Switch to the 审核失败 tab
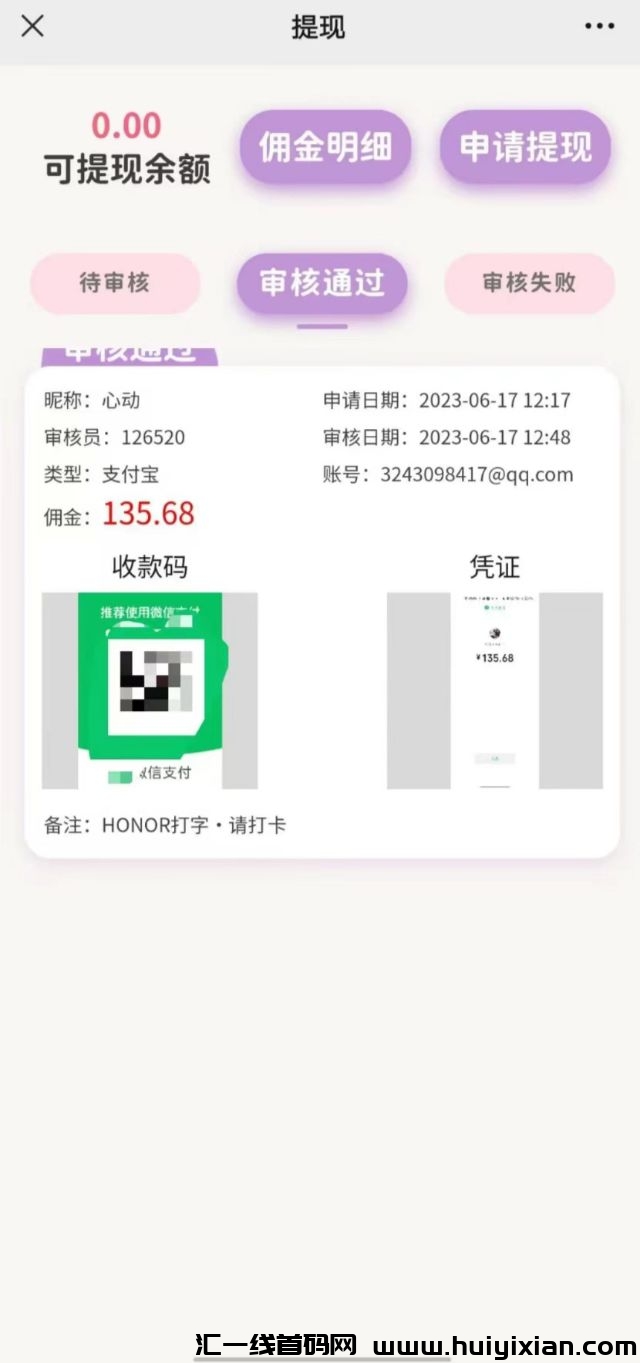This screenshot has width=640, height=1363. [529, 283]
